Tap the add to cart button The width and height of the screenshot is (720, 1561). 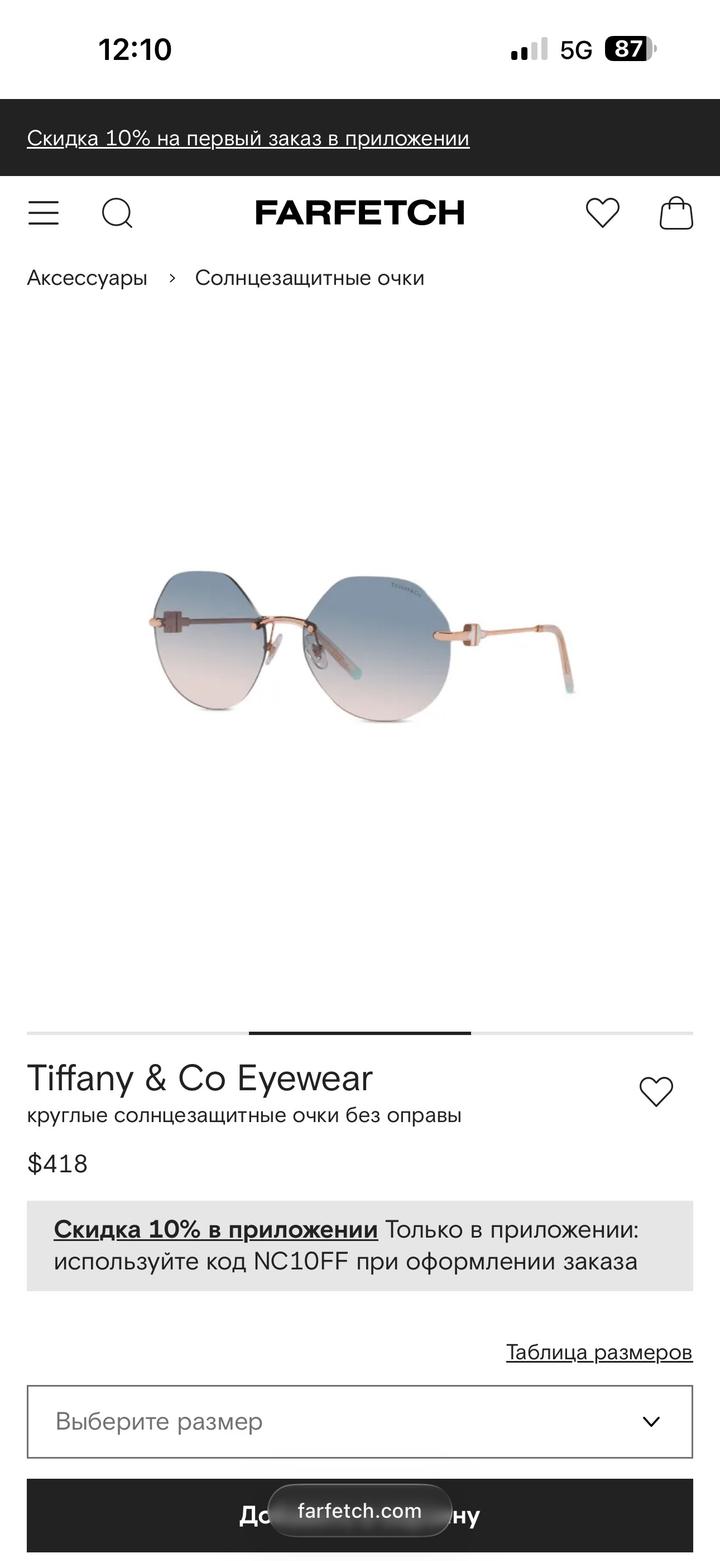tap(600, 1515)
